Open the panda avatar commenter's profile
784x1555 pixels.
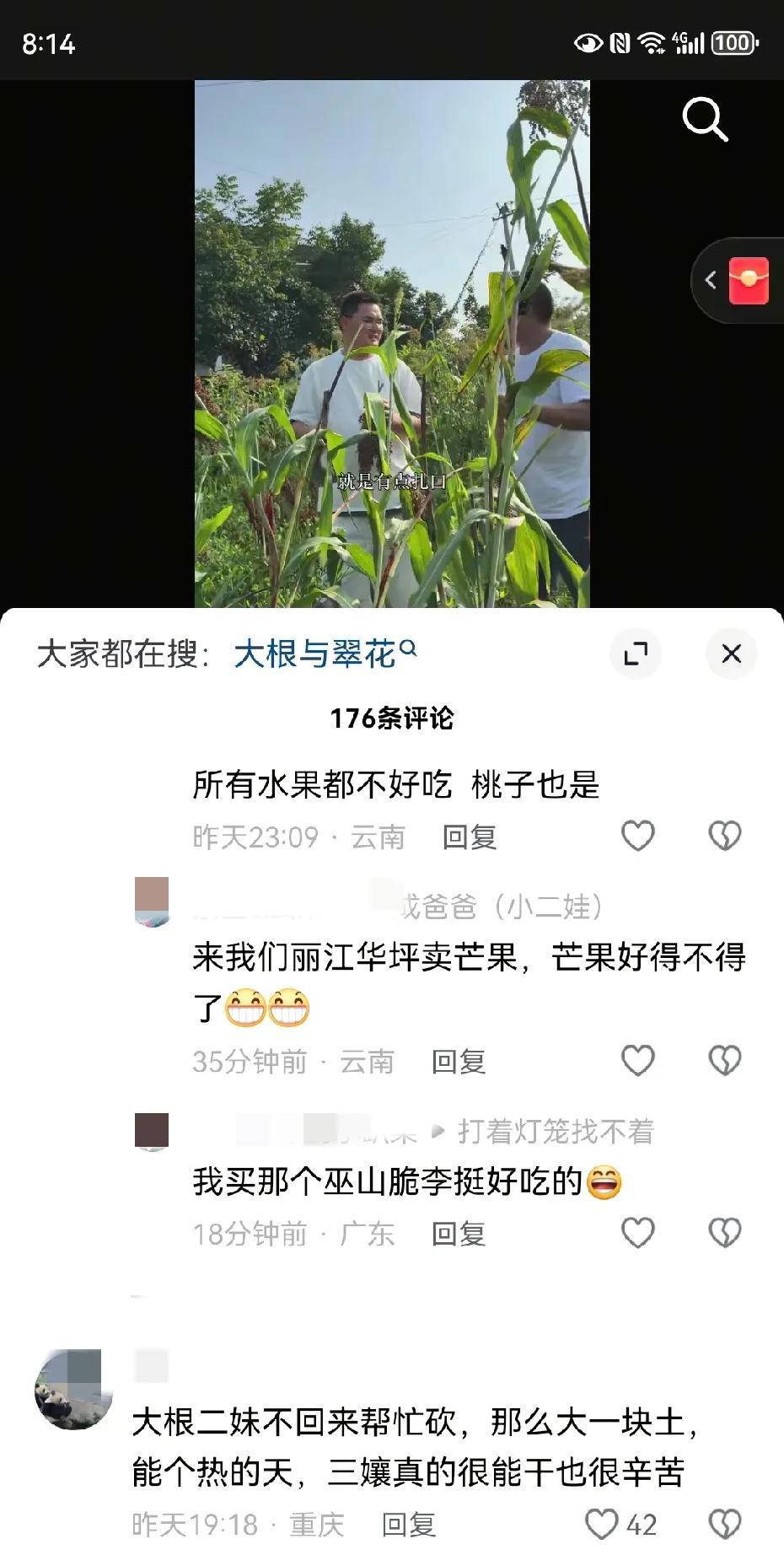(73, 1389)
